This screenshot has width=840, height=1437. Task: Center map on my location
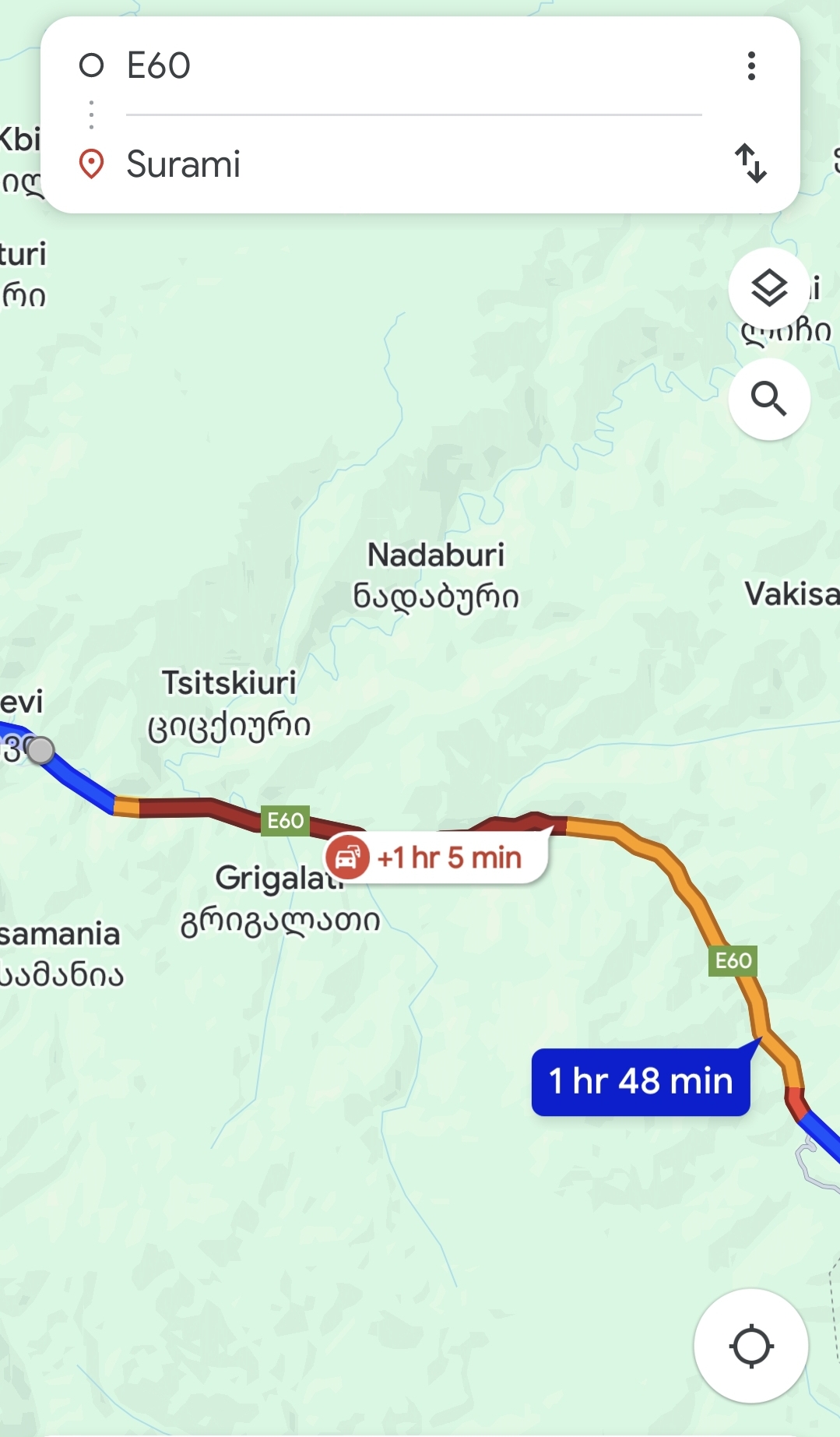point(750,1346)
